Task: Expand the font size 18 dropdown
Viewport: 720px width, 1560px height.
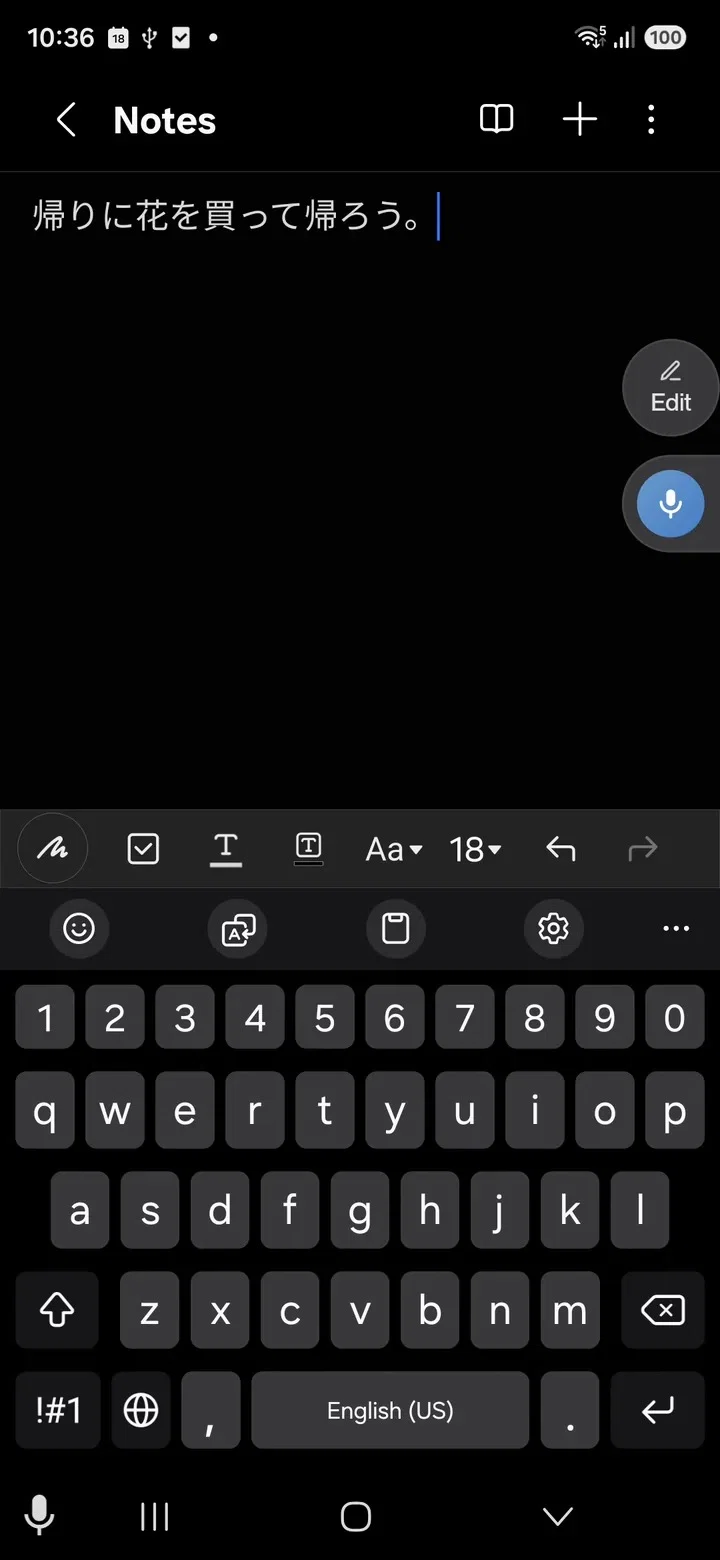Action: pyautogui.click(x=475, y=850)
